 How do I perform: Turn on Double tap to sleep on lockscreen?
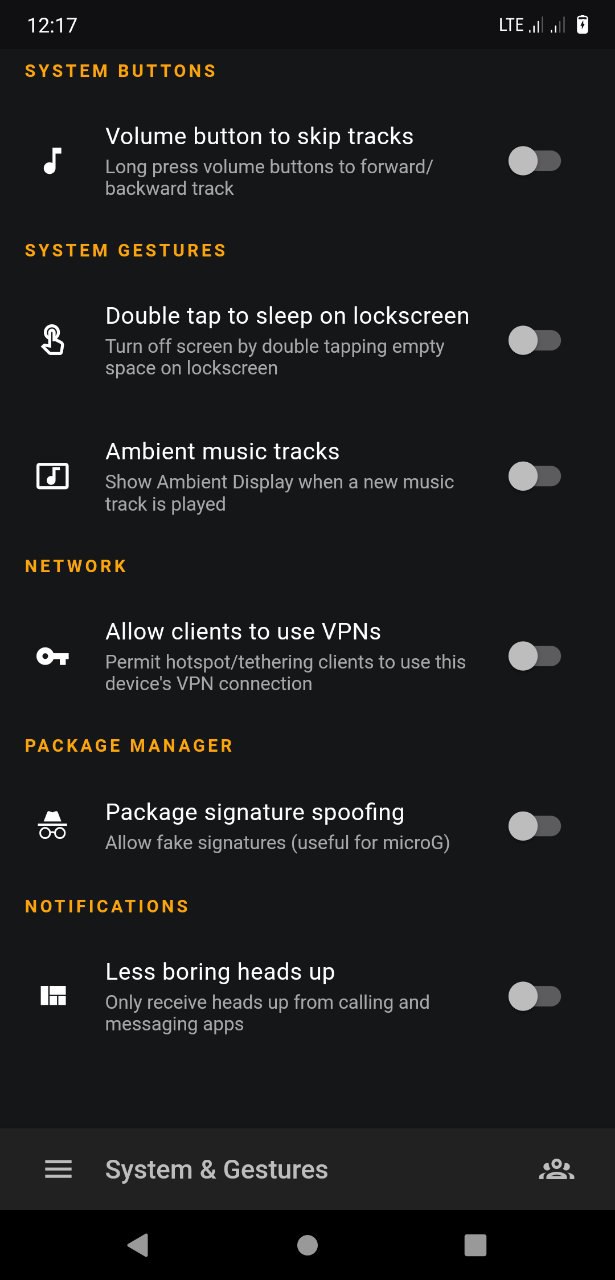coord(535,341)
